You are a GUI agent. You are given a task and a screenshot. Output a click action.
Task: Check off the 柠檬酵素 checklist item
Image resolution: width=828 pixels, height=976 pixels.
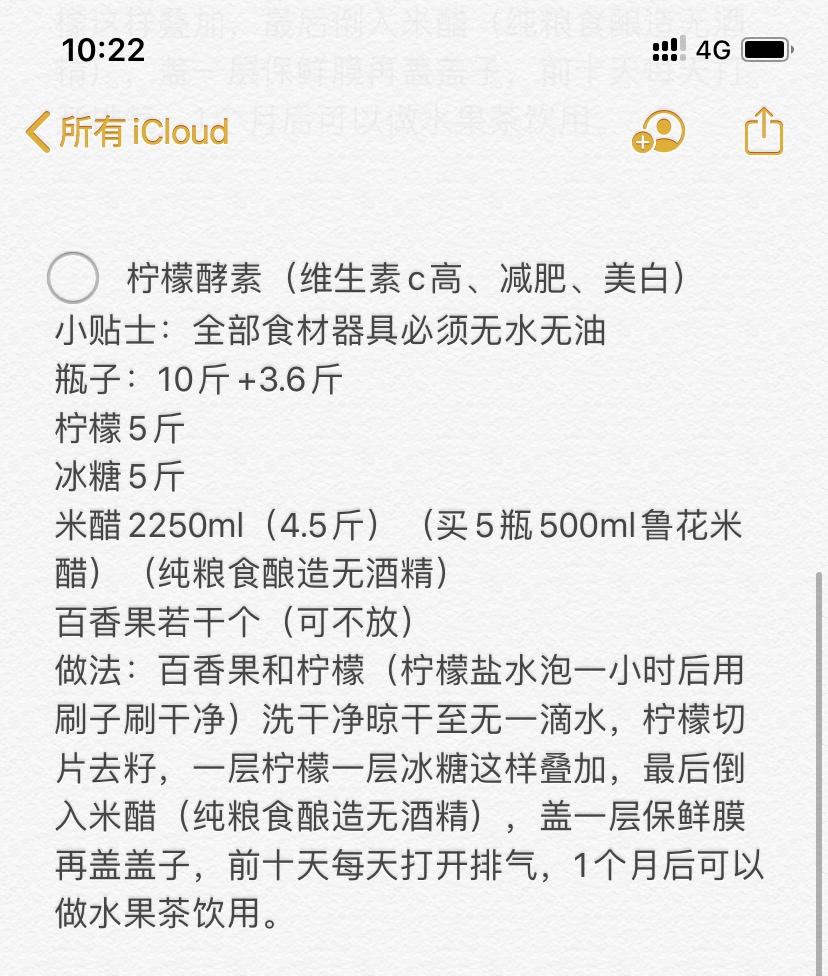coord(73,278)
